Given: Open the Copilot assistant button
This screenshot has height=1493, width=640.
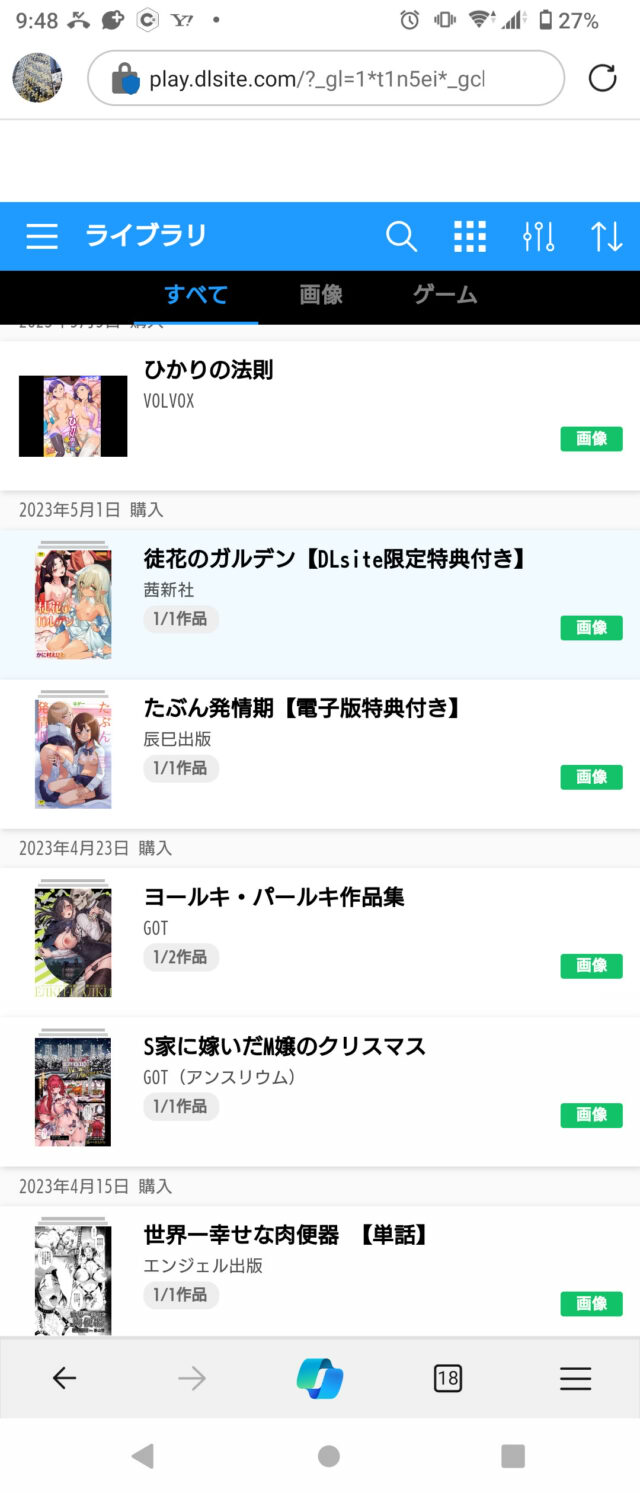Looking at the screenshot, I should (320, 1378).
